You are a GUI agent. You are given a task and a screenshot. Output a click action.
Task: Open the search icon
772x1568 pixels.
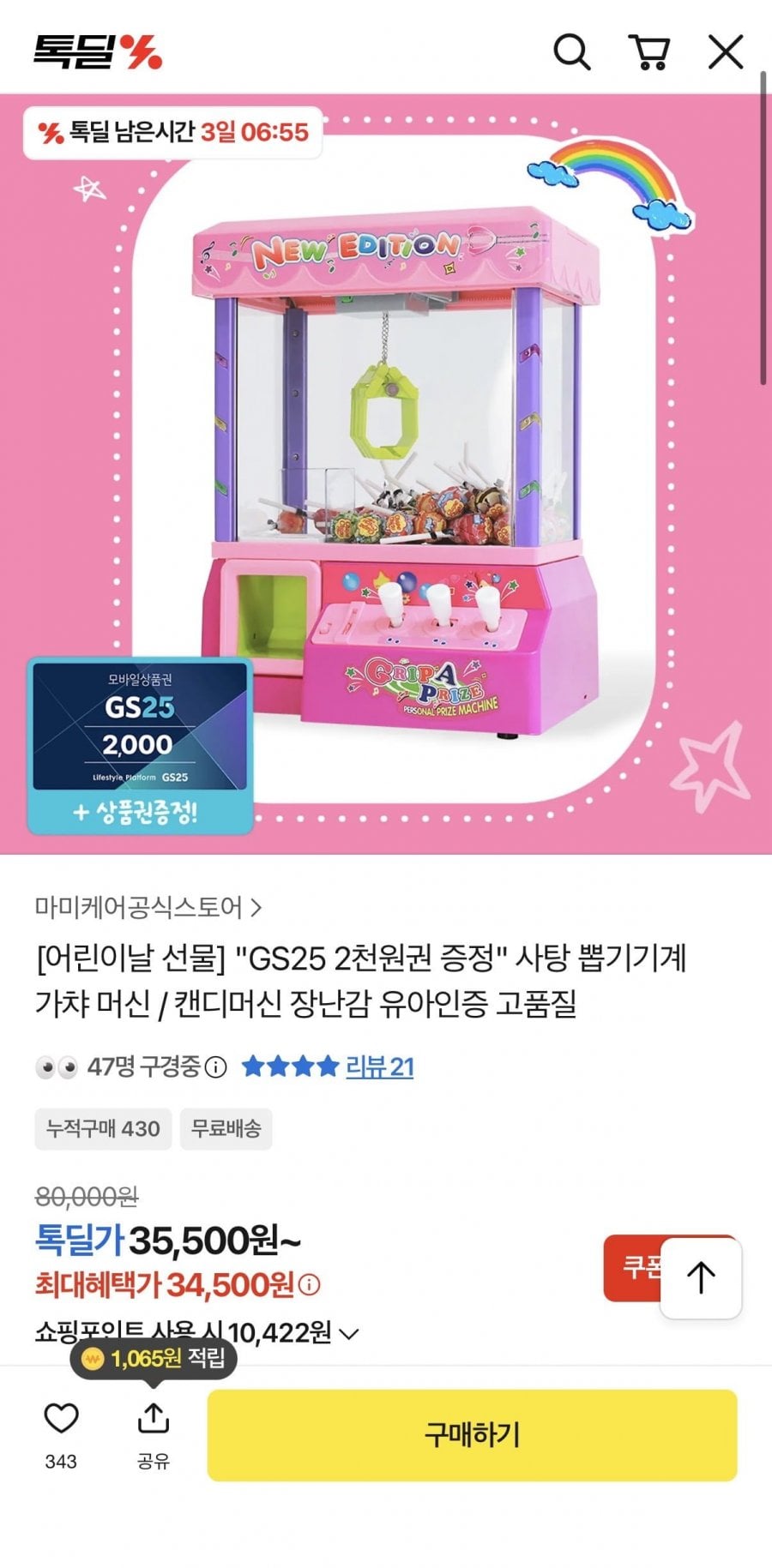[571, 52]
